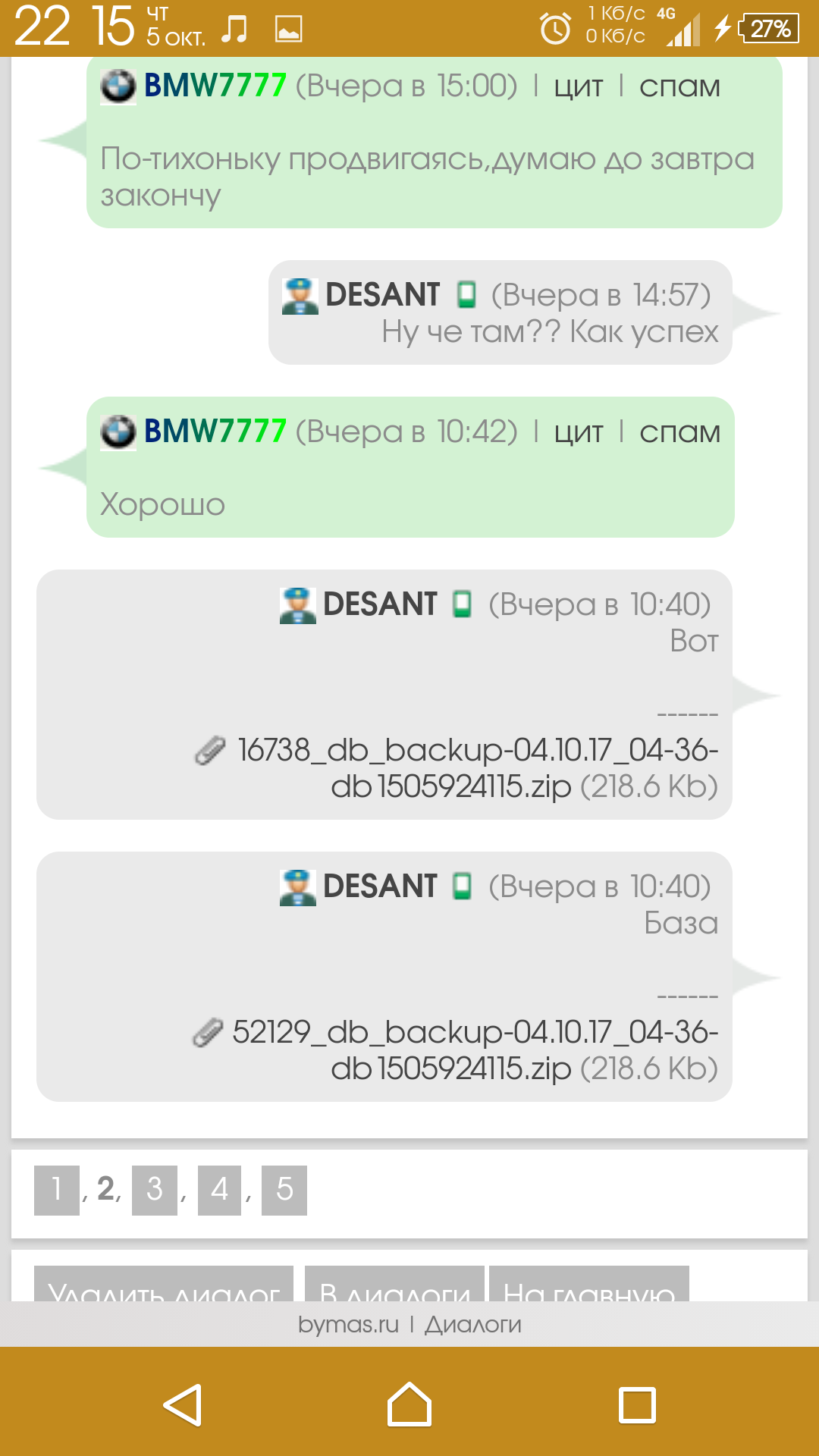Viewport: 819px width, 1456px height.
Task: Open BMW7777 profile in 15:00 message
Action: click(x=215, y=86)
